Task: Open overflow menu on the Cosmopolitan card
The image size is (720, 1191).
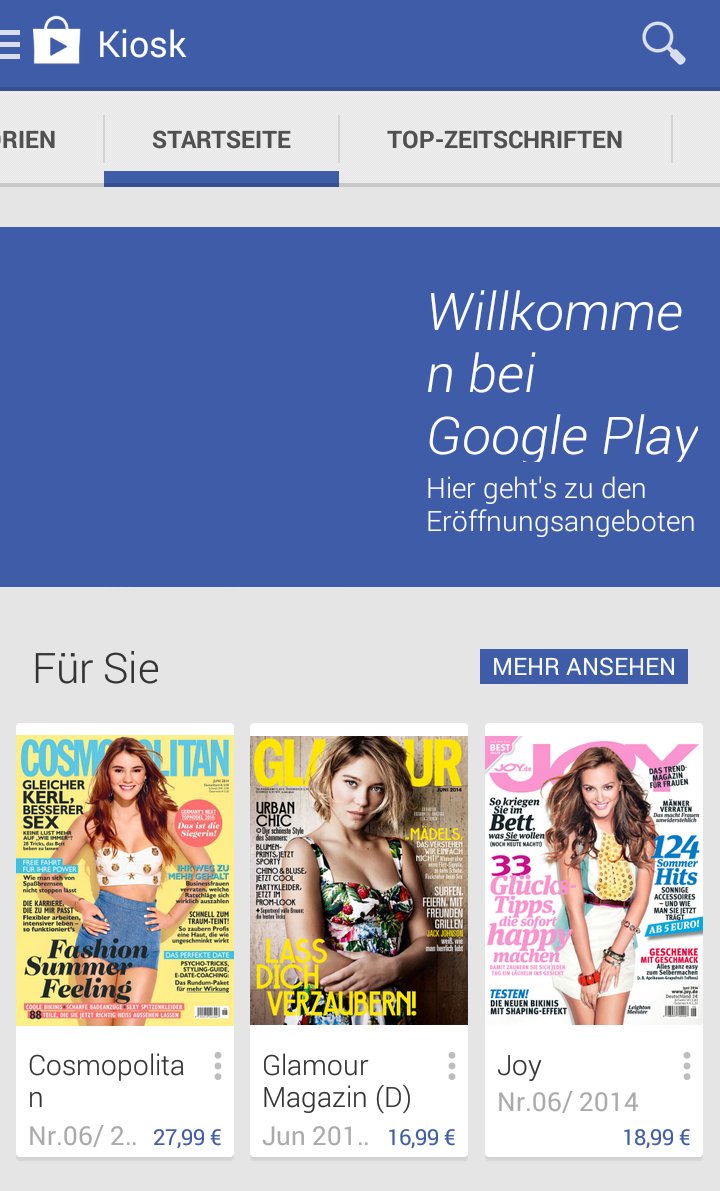Action: coord(217,1066)
